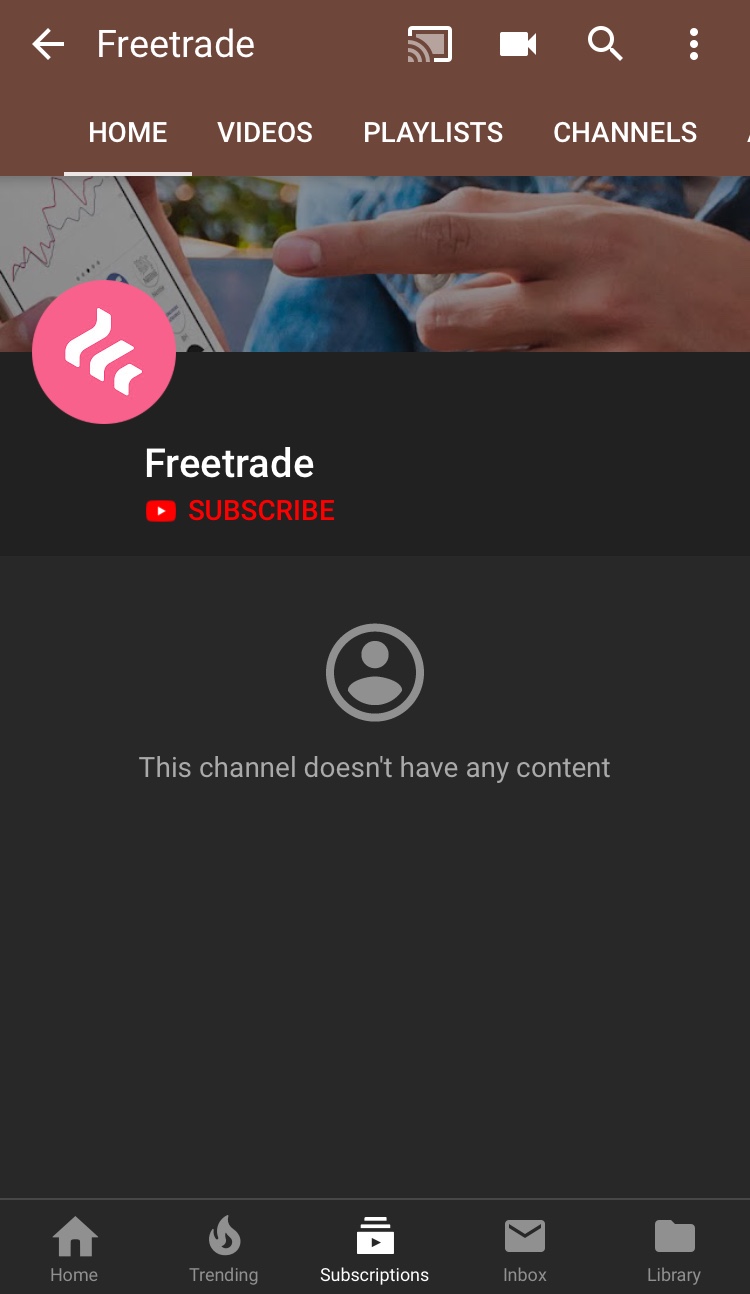This screenshot has height=1294, width=750.
Task: Open the three-dot overflow menu
Action: [693, 44]
